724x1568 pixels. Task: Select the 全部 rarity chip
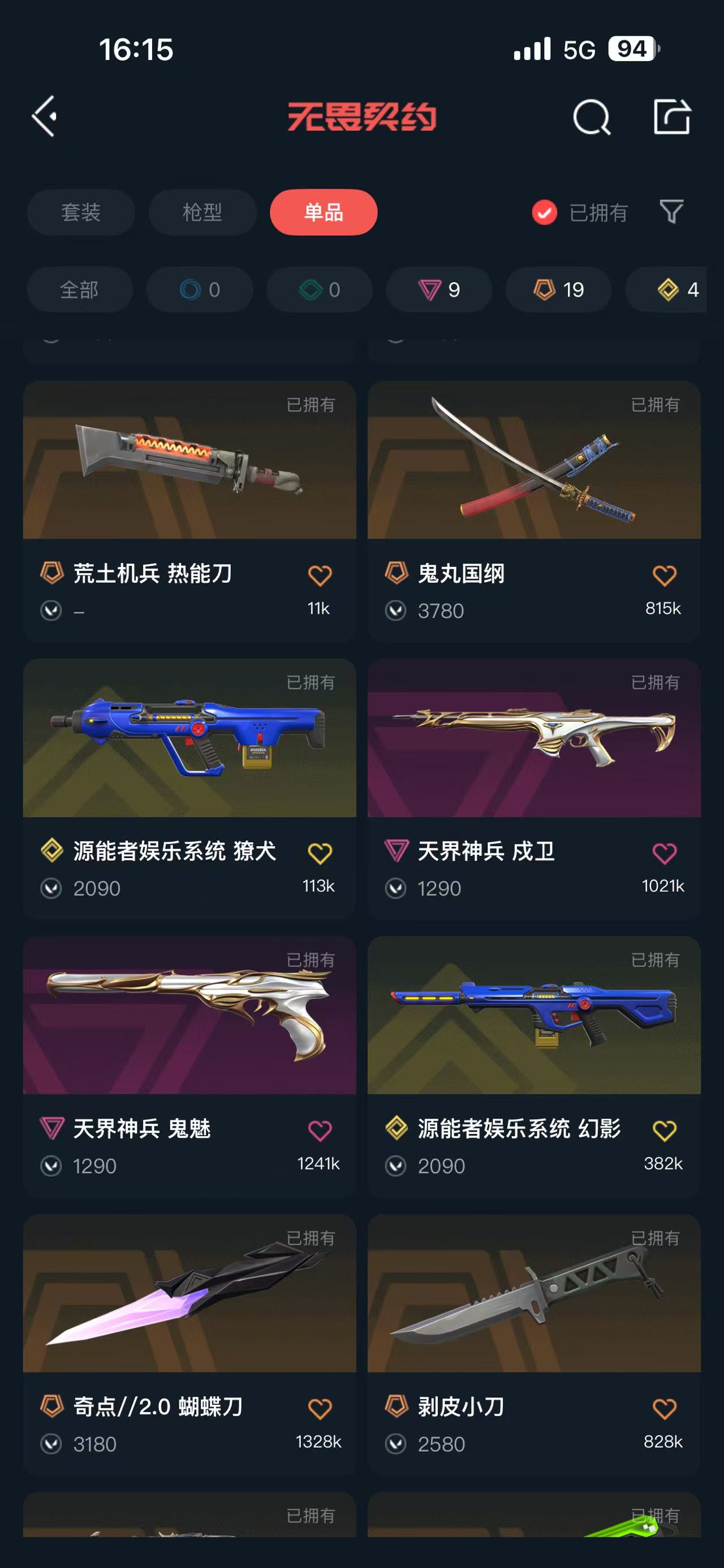click(79, 290)
